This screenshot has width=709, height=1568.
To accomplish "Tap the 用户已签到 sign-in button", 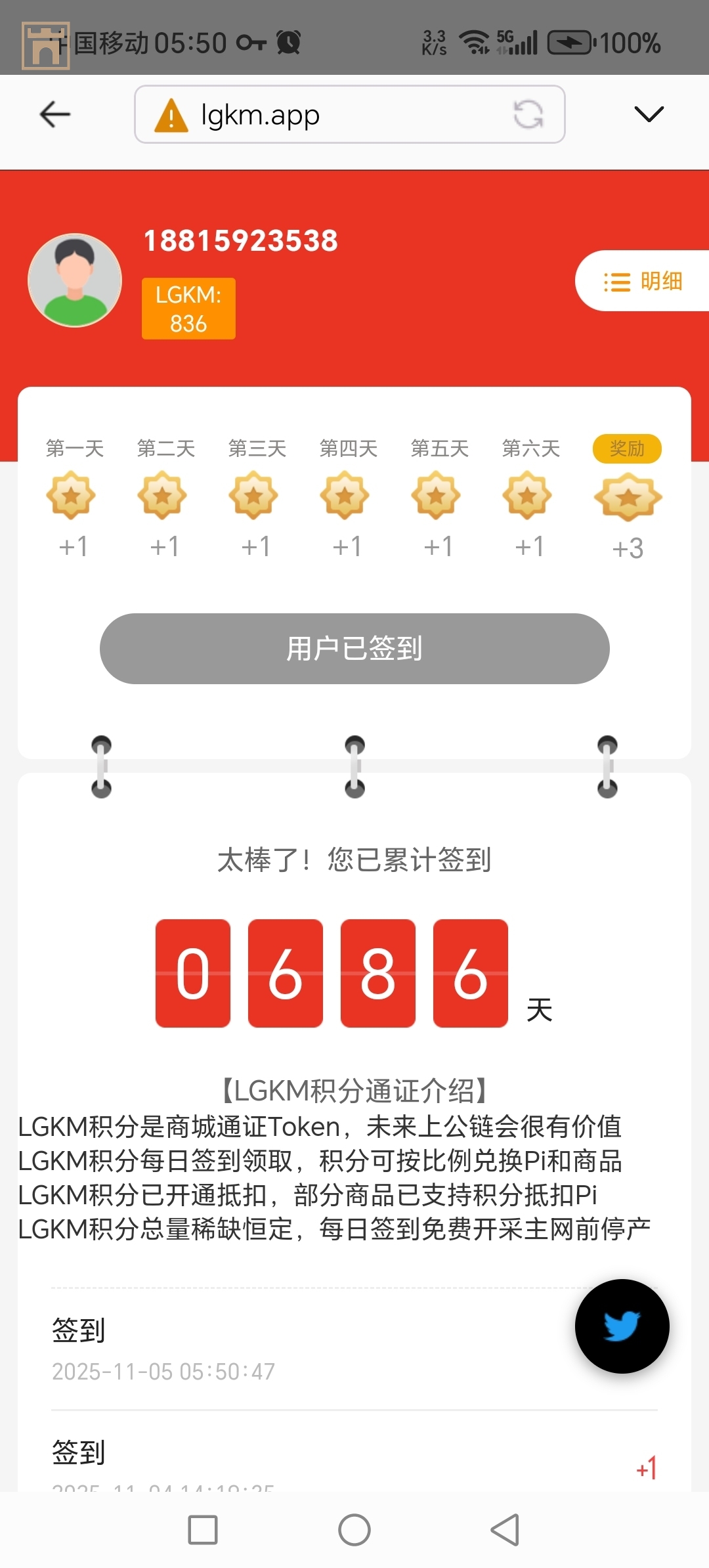I will 354,649.
